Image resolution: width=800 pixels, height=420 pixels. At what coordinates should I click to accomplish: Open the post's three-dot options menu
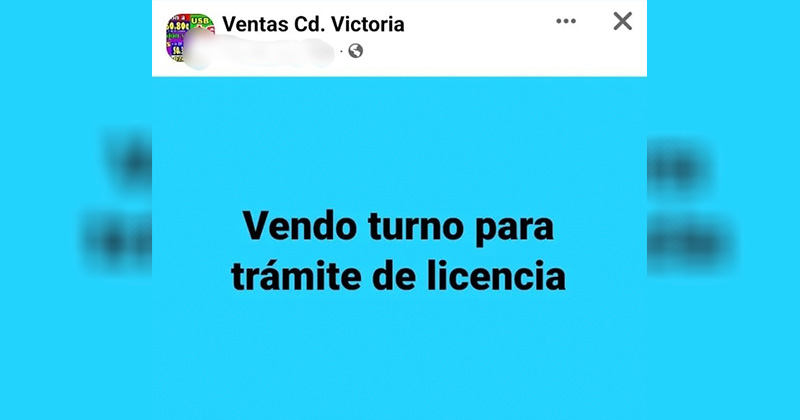click(566, 21)
